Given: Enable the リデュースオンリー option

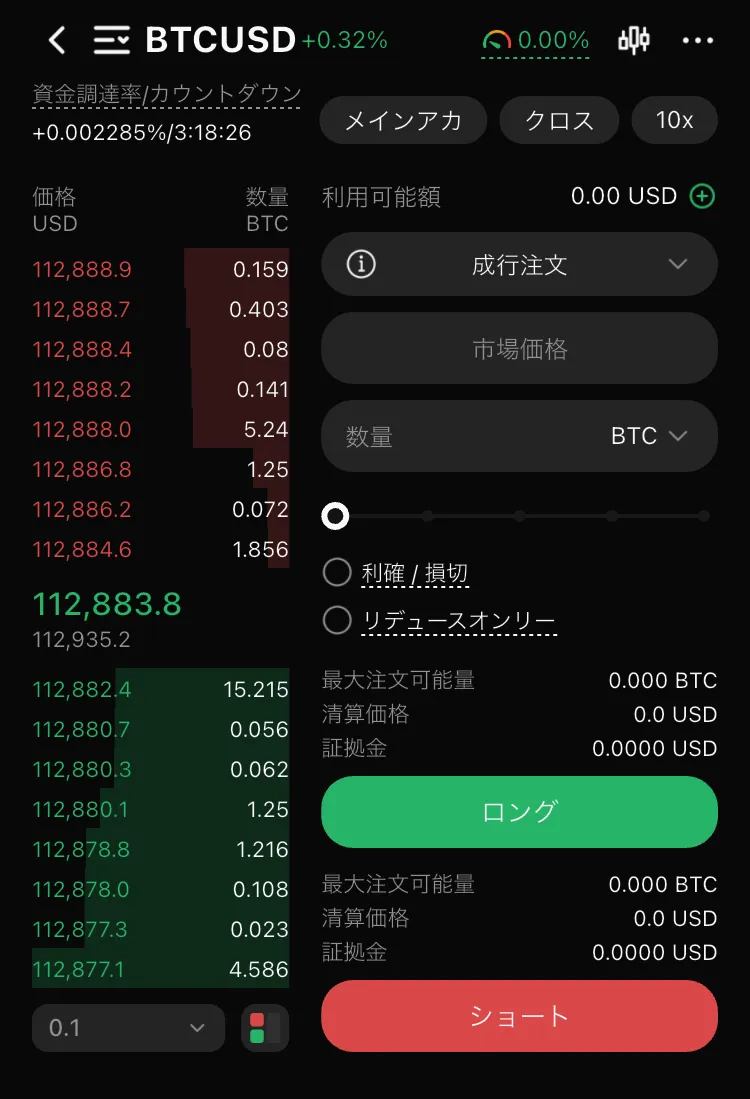Looking at the screenshot, I should pyautogui.click(x=337, y=620).
